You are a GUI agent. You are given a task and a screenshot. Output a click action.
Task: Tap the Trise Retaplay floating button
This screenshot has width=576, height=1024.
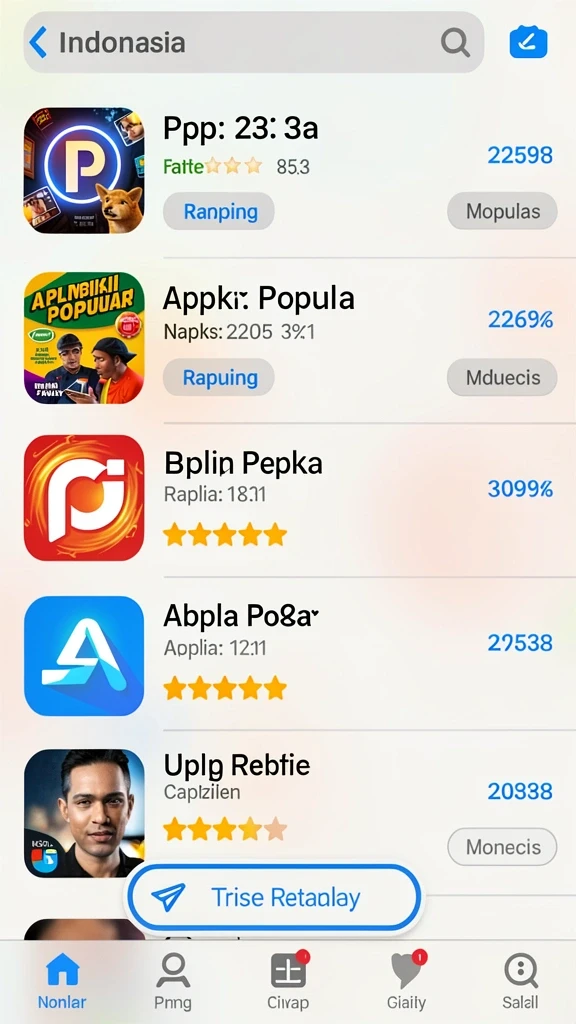272,898
